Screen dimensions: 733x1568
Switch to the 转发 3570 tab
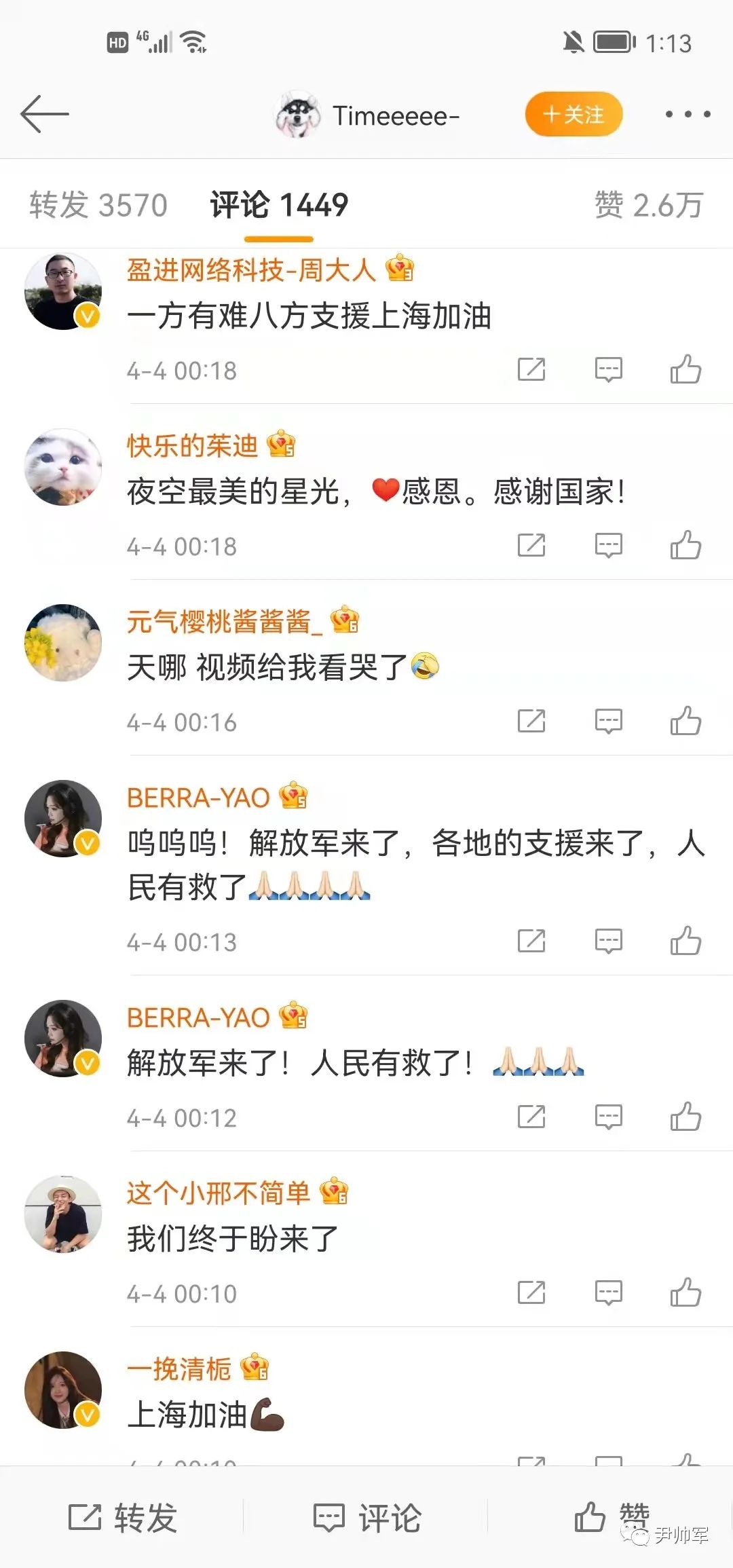pos(98,205)
